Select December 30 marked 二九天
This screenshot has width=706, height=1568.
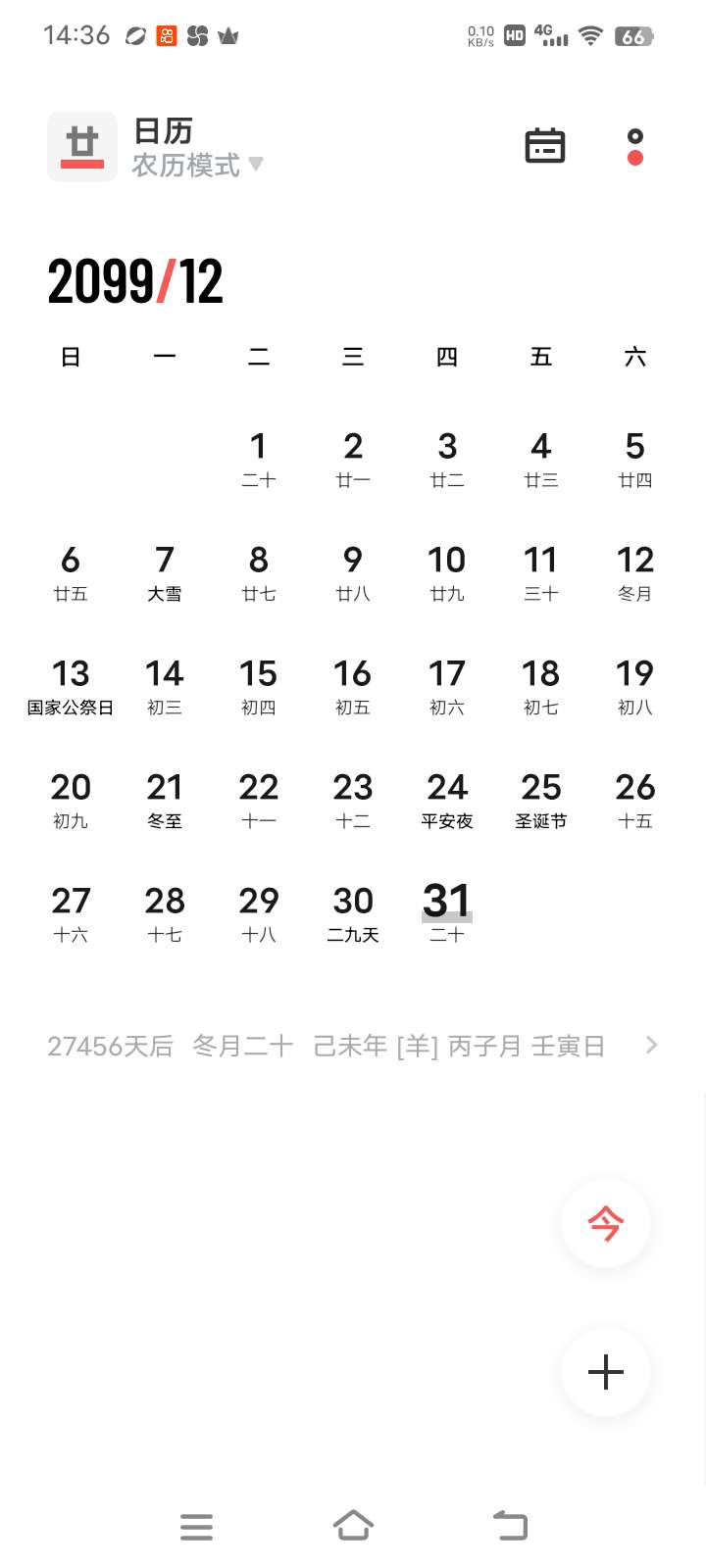pyautogui.click(x=353, y=913)
